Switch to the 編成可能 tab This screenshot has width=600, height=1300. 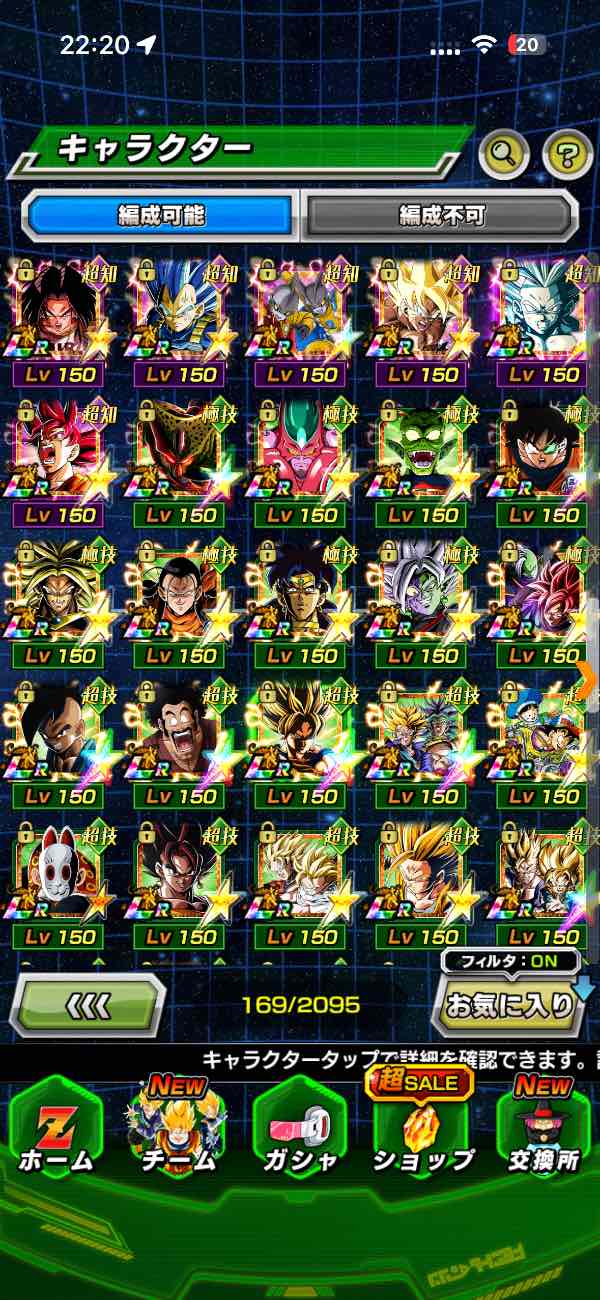[x=160, y=215]
